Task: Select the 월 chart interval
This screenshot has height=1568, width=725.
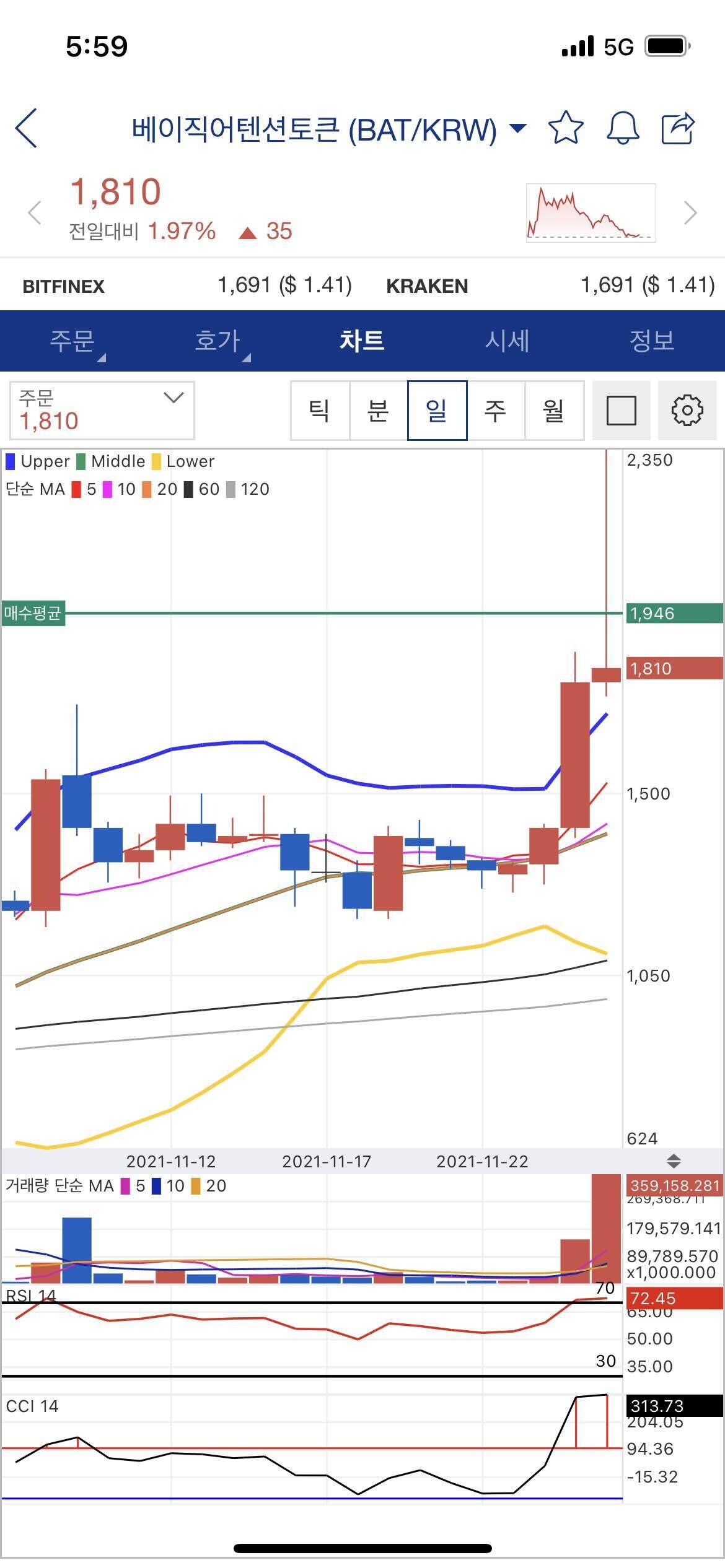Action: click(554, 410)
